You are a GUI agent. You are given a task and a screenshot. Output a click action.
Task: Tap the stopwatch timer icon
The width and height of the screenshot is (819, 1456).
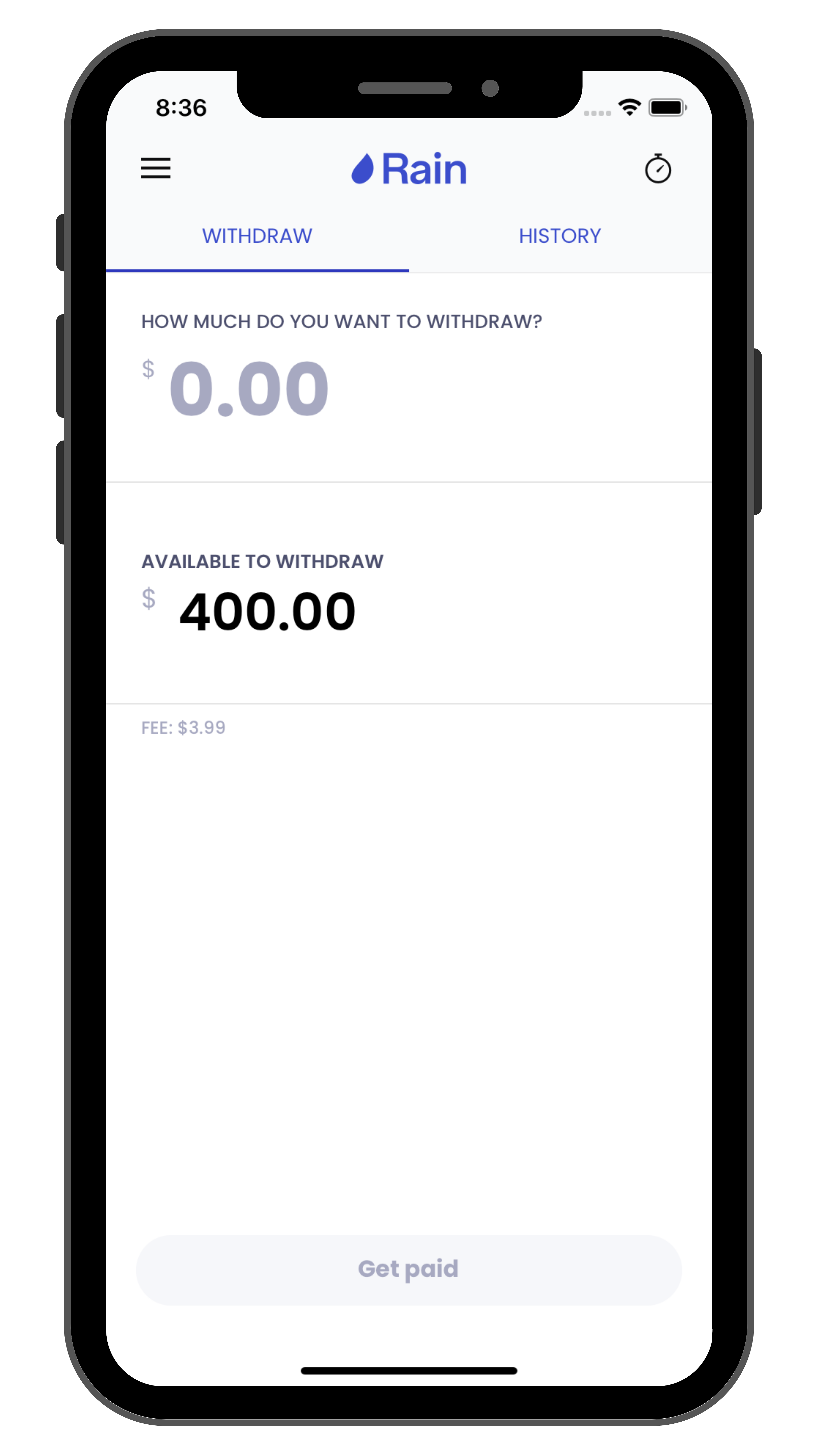pos(658,168)
